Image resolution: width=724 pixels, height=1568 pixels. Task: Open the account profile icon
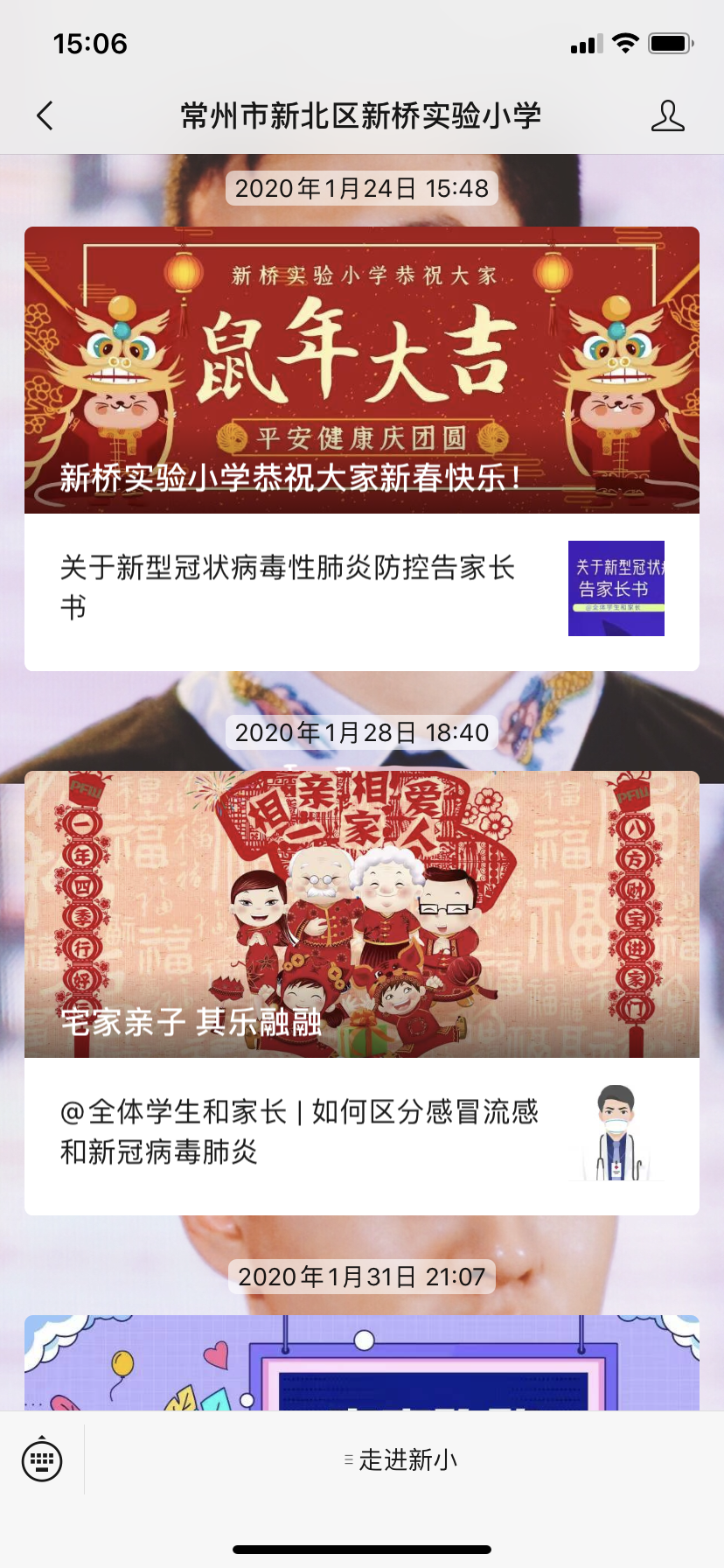(667, 115)
